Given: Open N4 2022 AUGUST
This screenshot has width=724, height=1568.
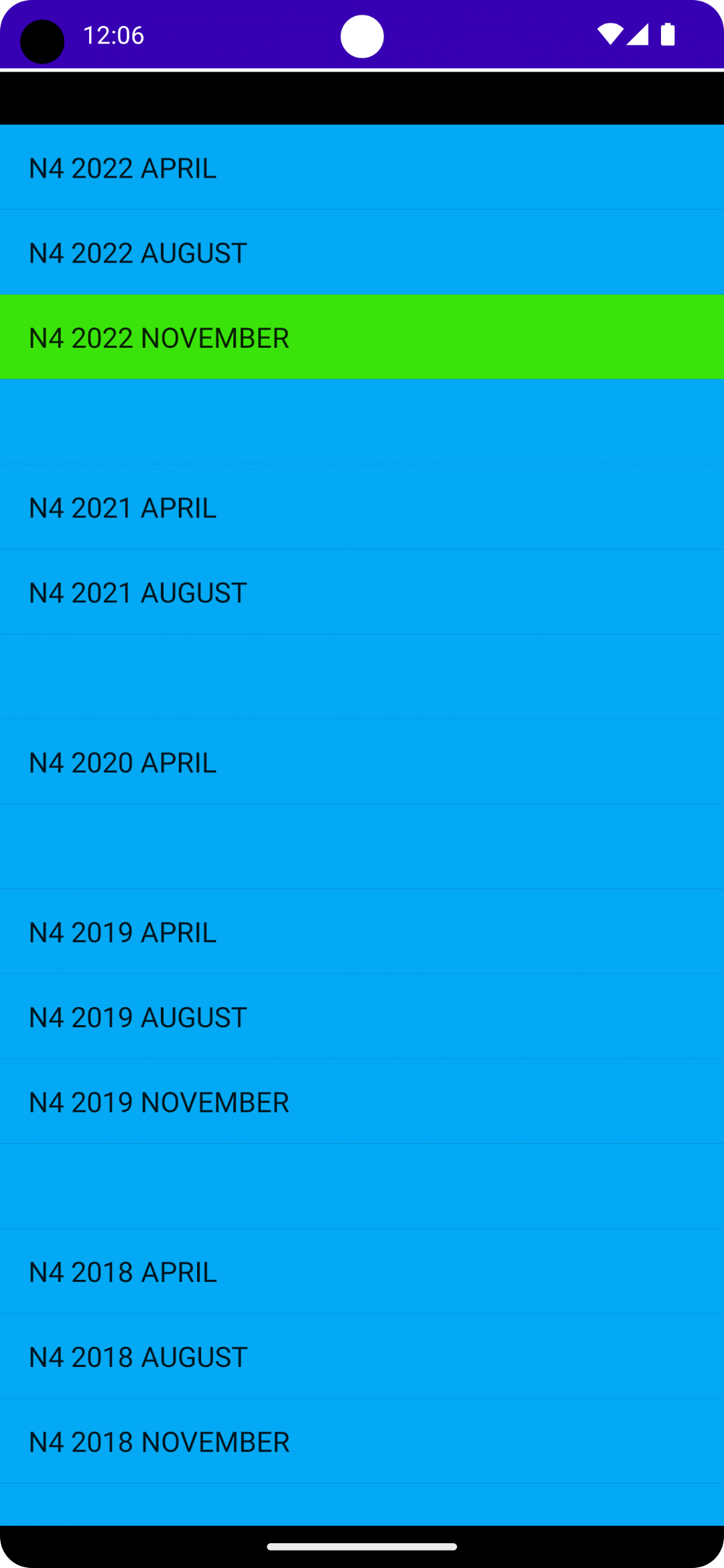Looking at the screenshot, I should 362,253.
